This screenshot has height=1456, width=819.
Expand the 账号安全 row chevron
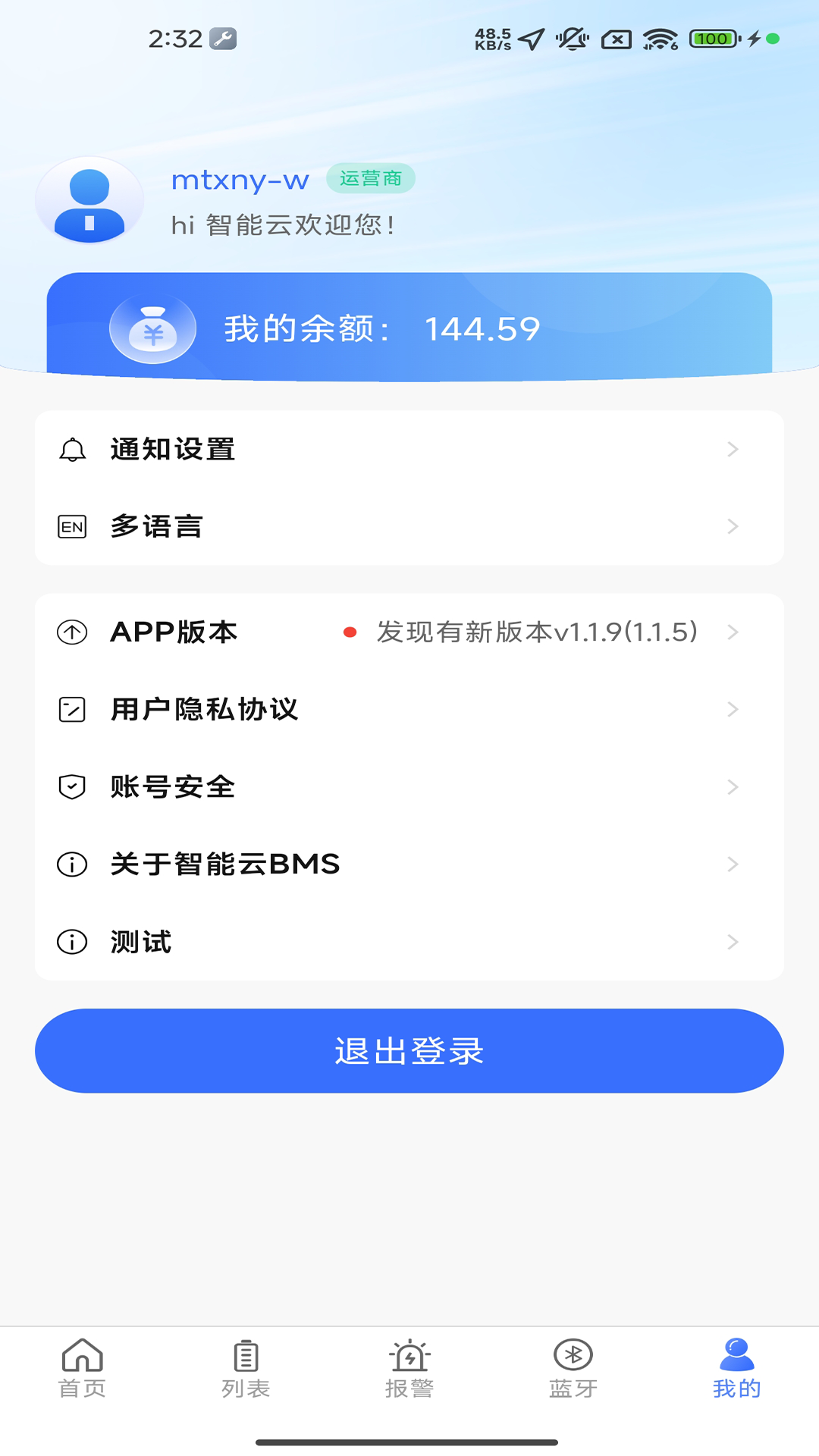pos(732,787)
